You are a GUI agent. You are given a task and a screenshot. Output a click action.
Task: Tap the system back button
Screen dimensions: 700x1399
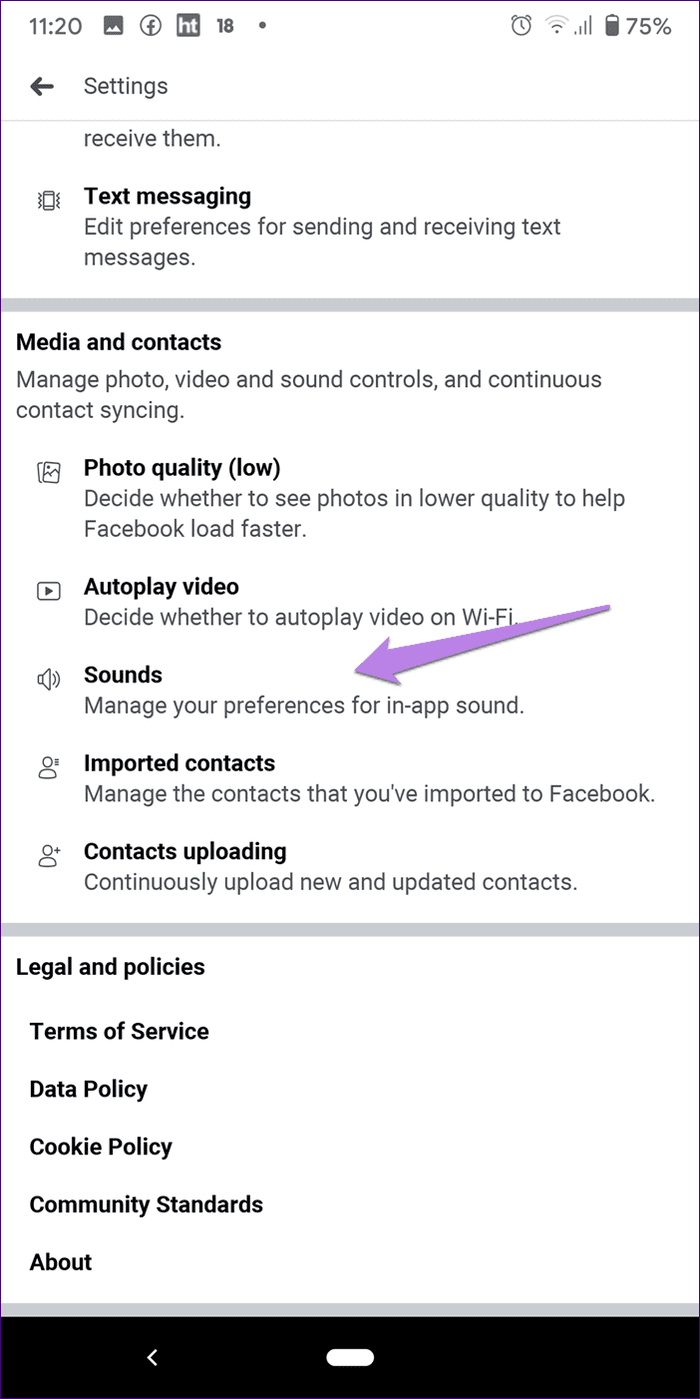click(152, 1357)
